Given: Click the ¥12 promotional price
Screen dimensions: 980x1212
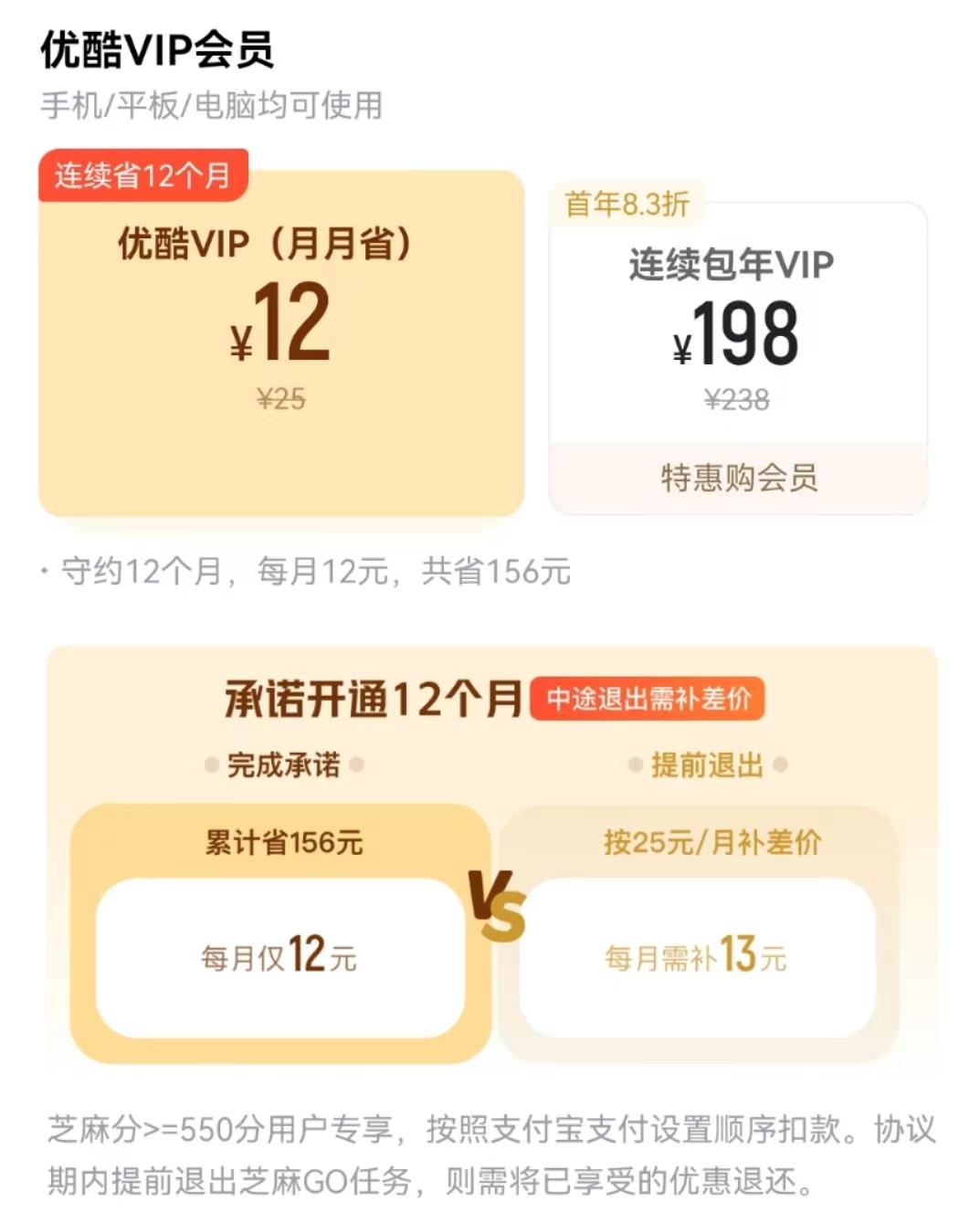Looking at the screenshot, I should [281, 331].
